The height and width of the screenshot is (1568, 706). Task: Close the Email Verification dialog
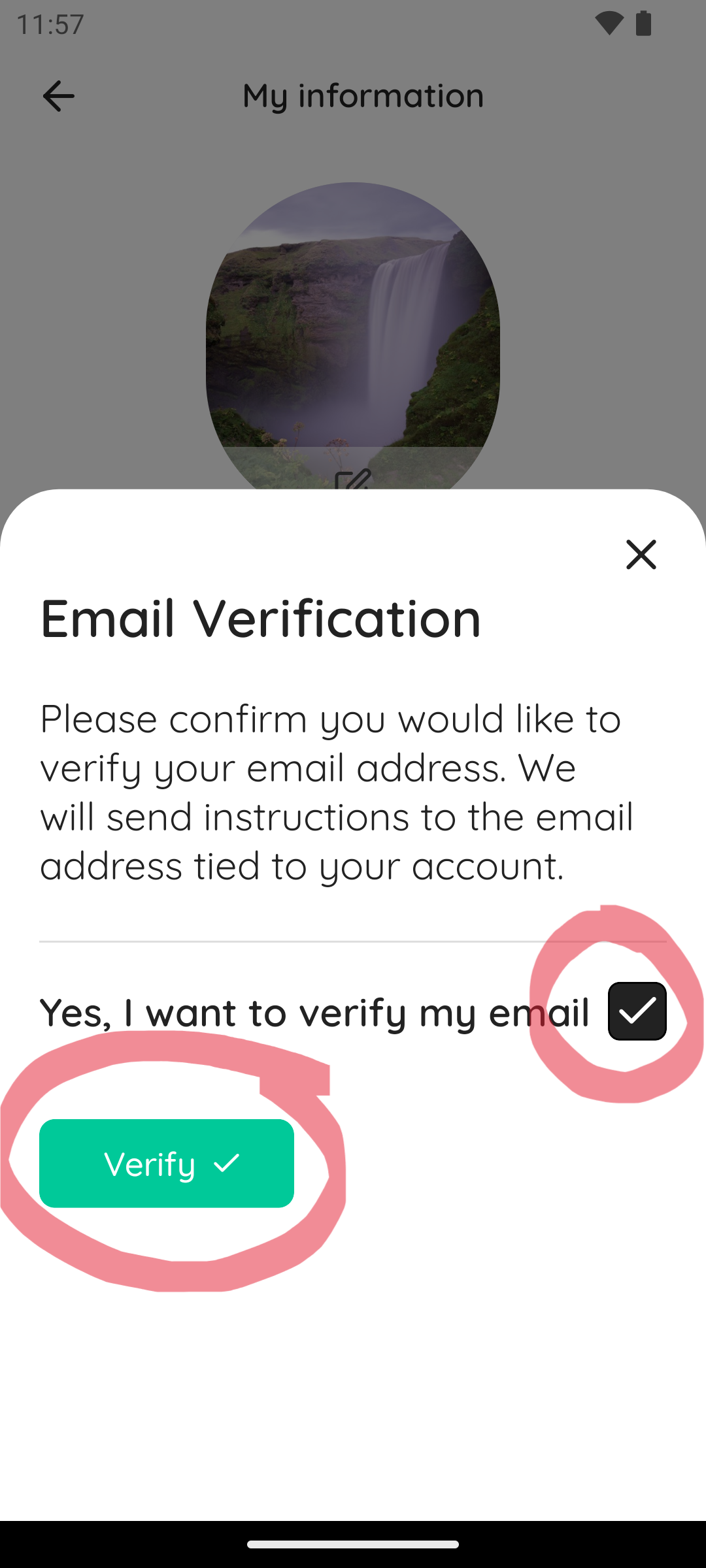[x=641, y=554]
